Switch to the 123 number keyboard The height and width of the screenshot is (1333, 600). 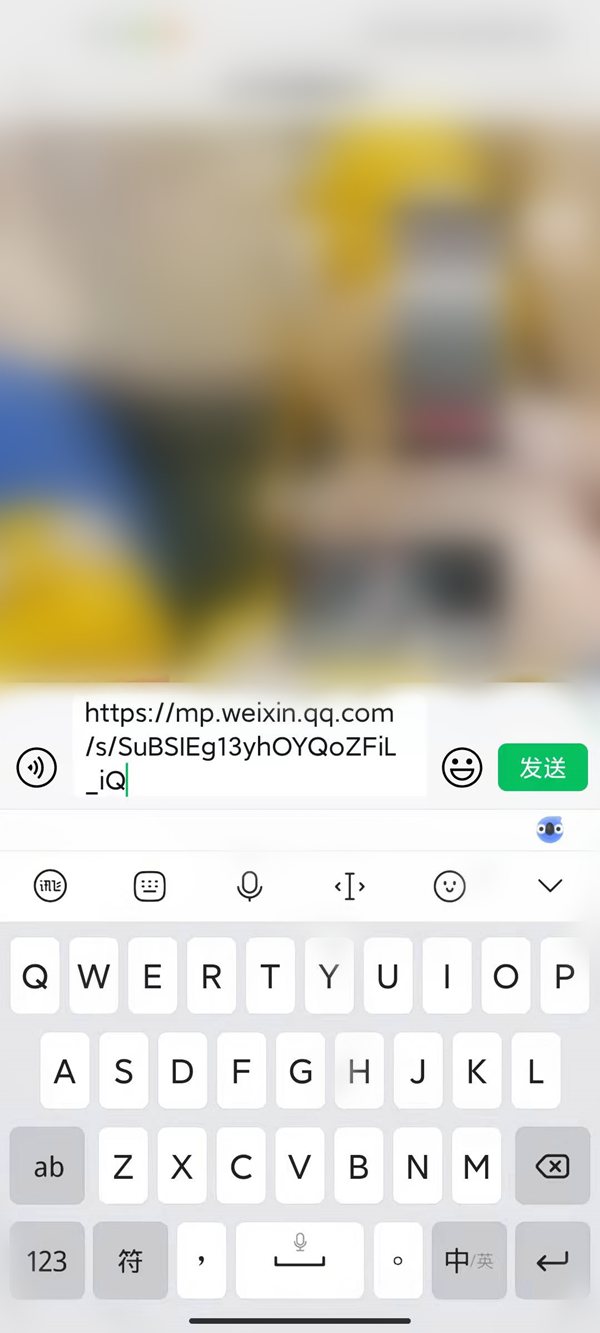47,1261
